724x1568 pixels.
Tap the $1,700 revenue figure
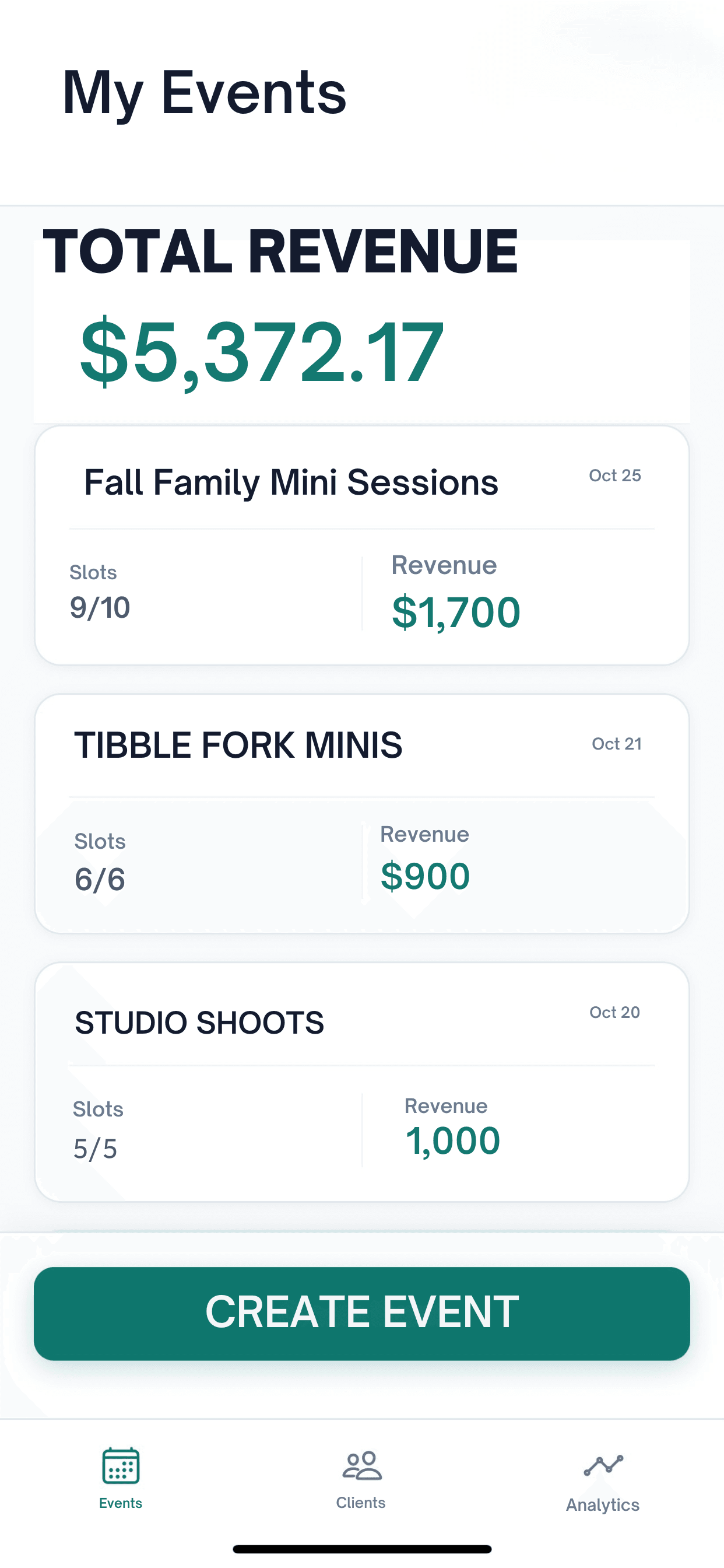(455, 611)
